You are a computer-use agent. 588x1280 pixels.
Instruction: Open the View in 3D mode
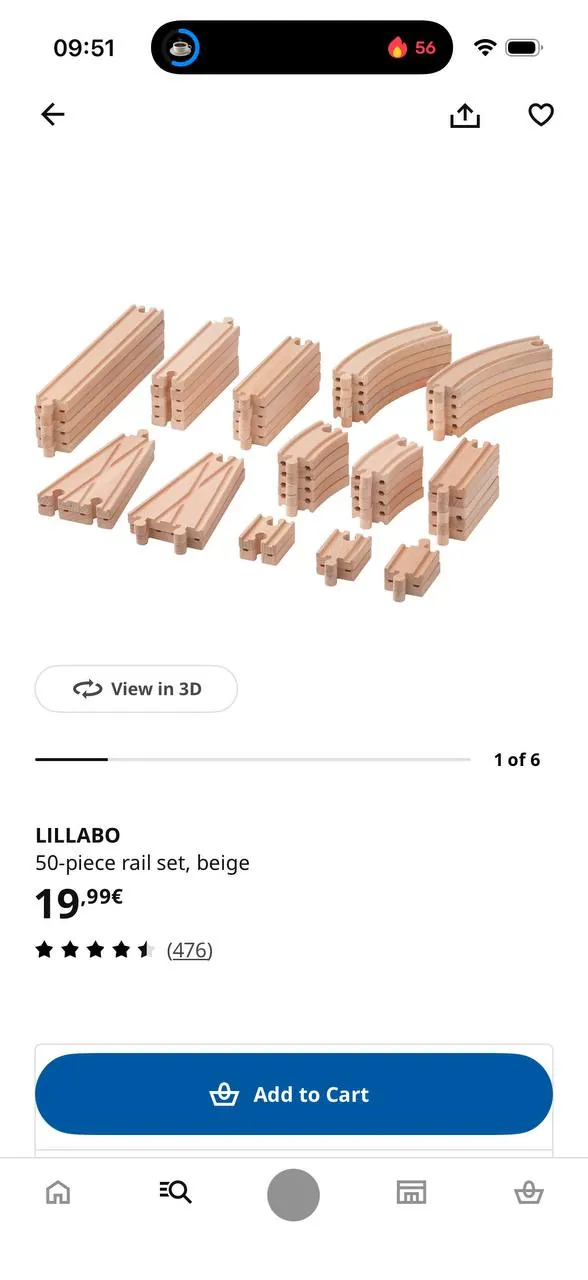tap(136, 689)
